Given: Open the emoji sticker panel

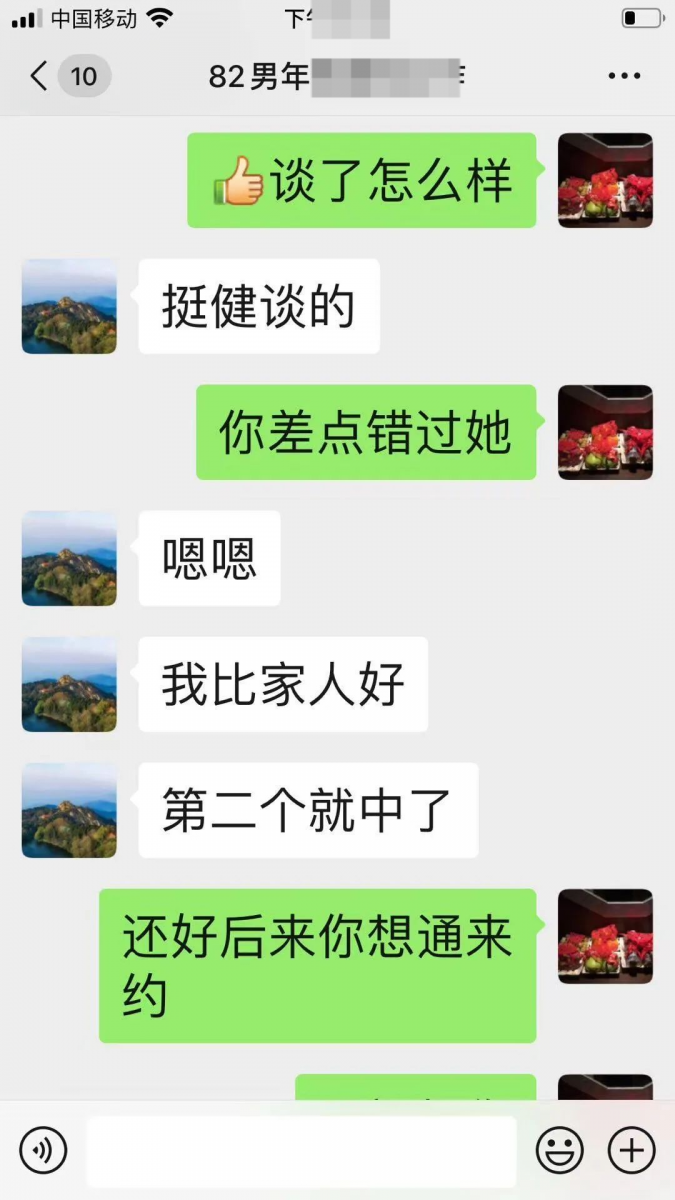Looking at the screenshot, I should point(559,1150).
